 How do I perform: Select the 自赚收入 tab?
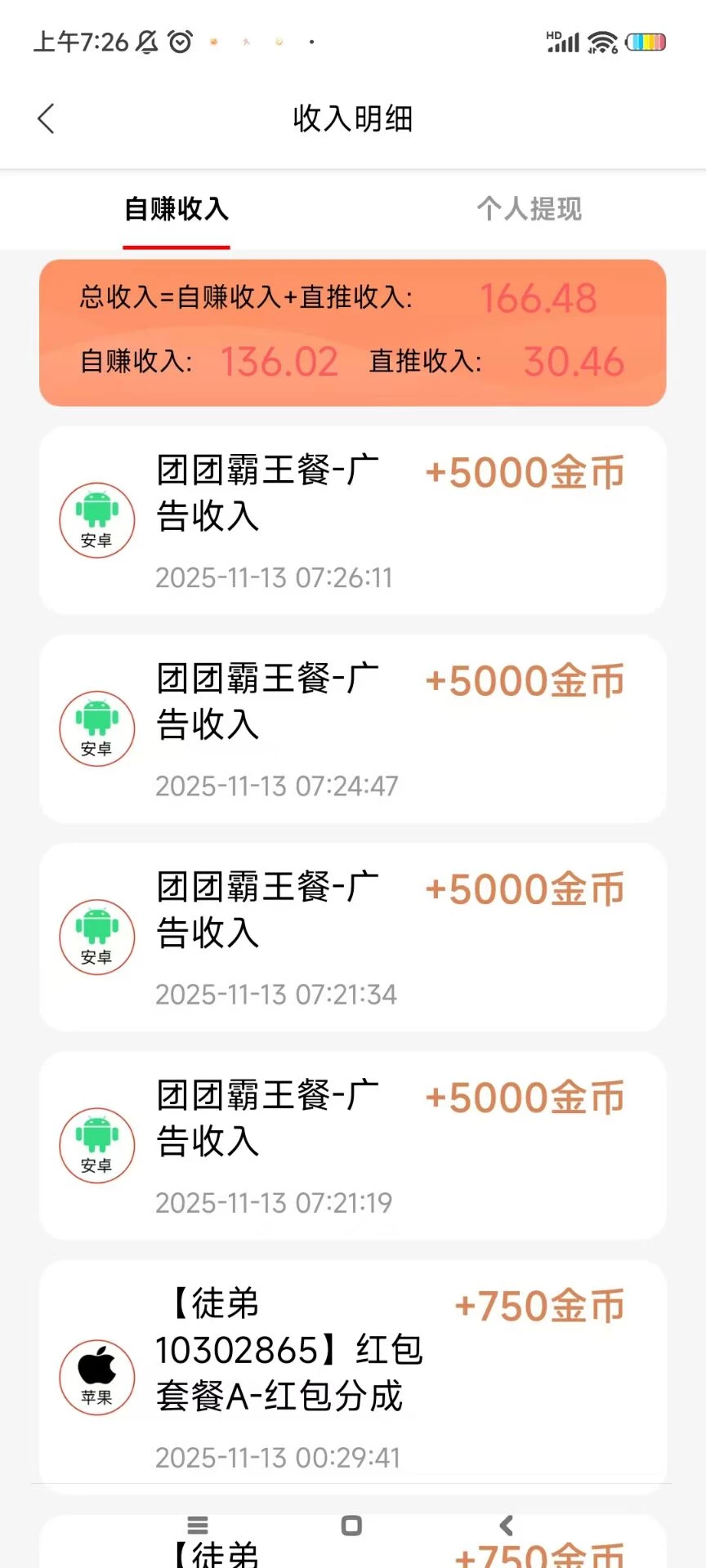[x=176, y=209]
